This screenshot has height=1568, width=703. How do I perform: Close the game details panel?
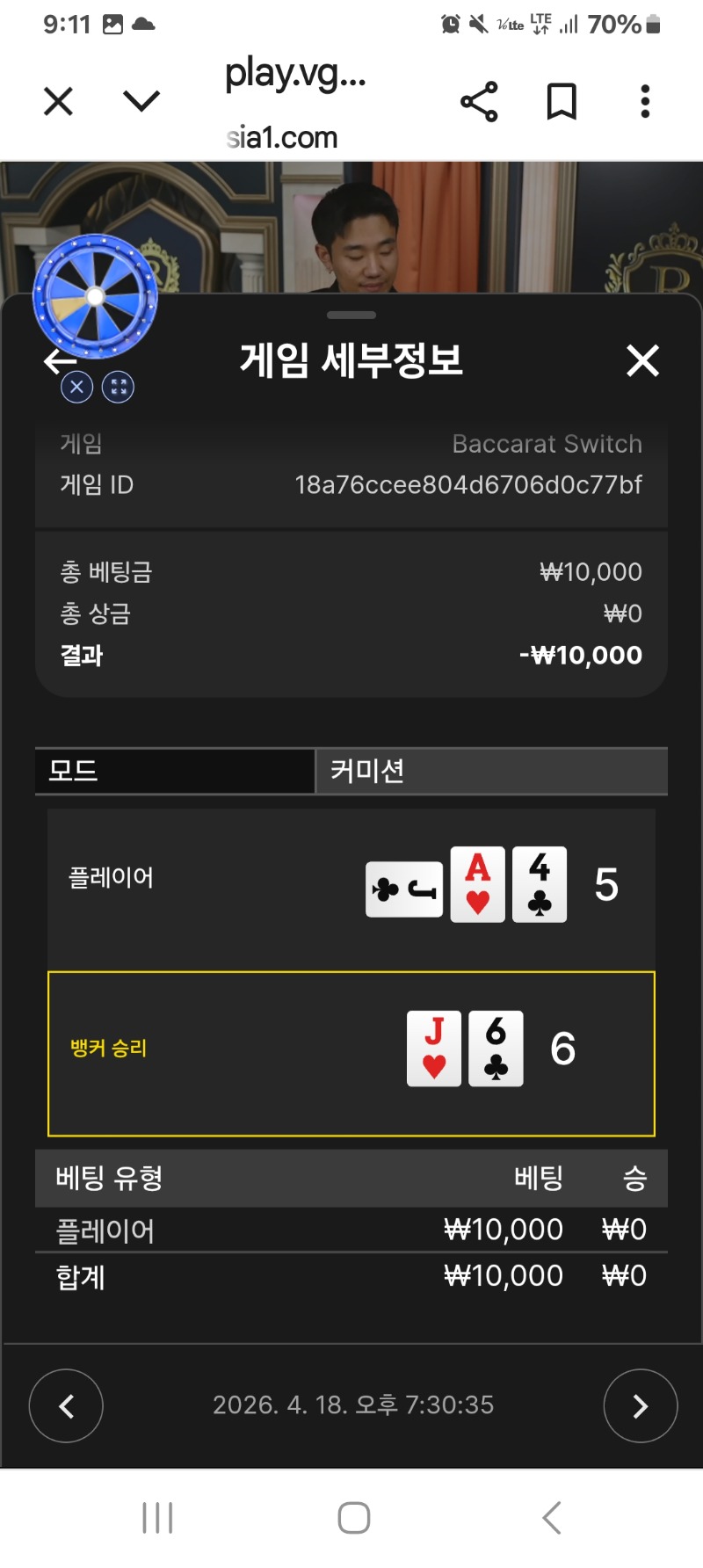[642, 360]
